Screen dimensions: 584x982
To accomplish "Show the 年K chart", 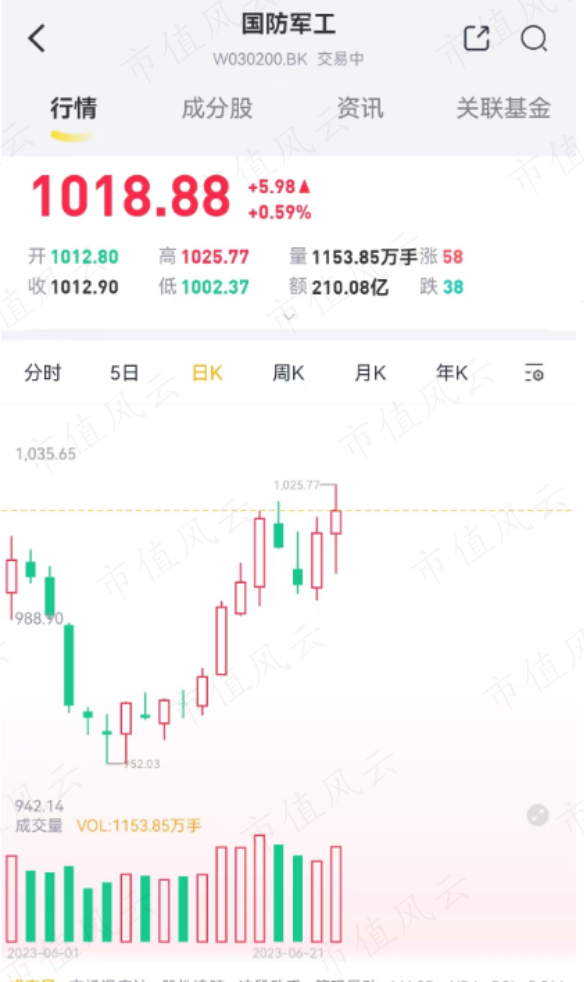I will (x=452, y=373).
